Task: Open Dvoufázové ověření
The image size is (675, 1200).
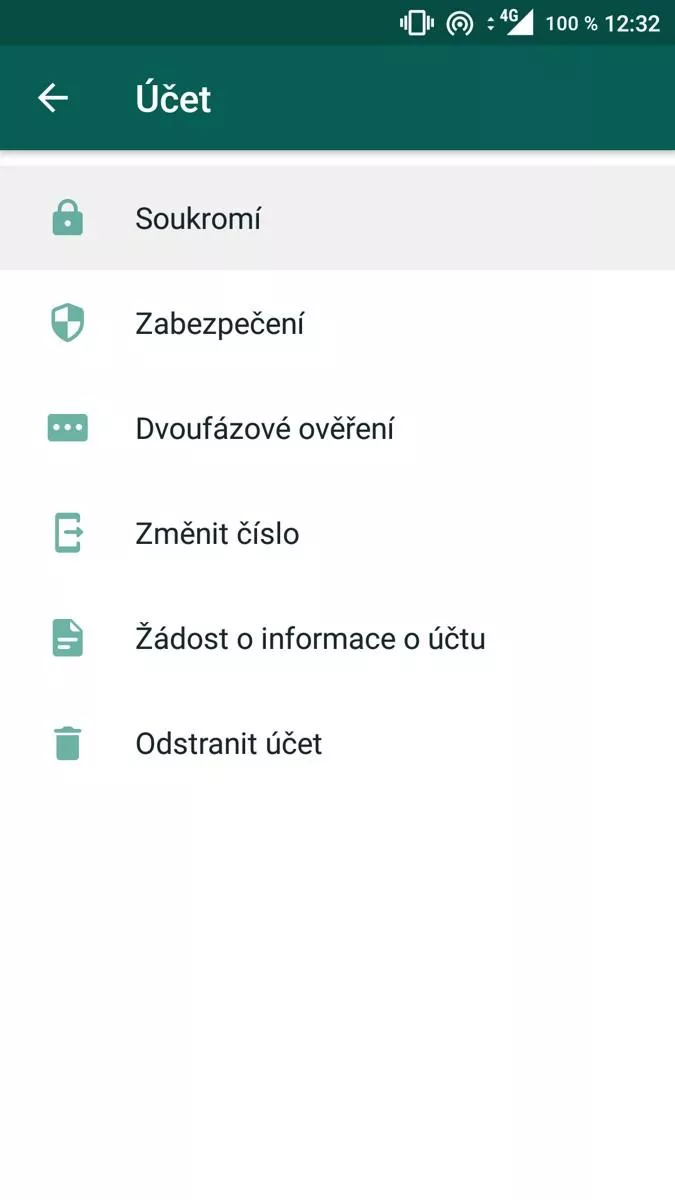Action: pyautogui.click(x=337, y=428)
